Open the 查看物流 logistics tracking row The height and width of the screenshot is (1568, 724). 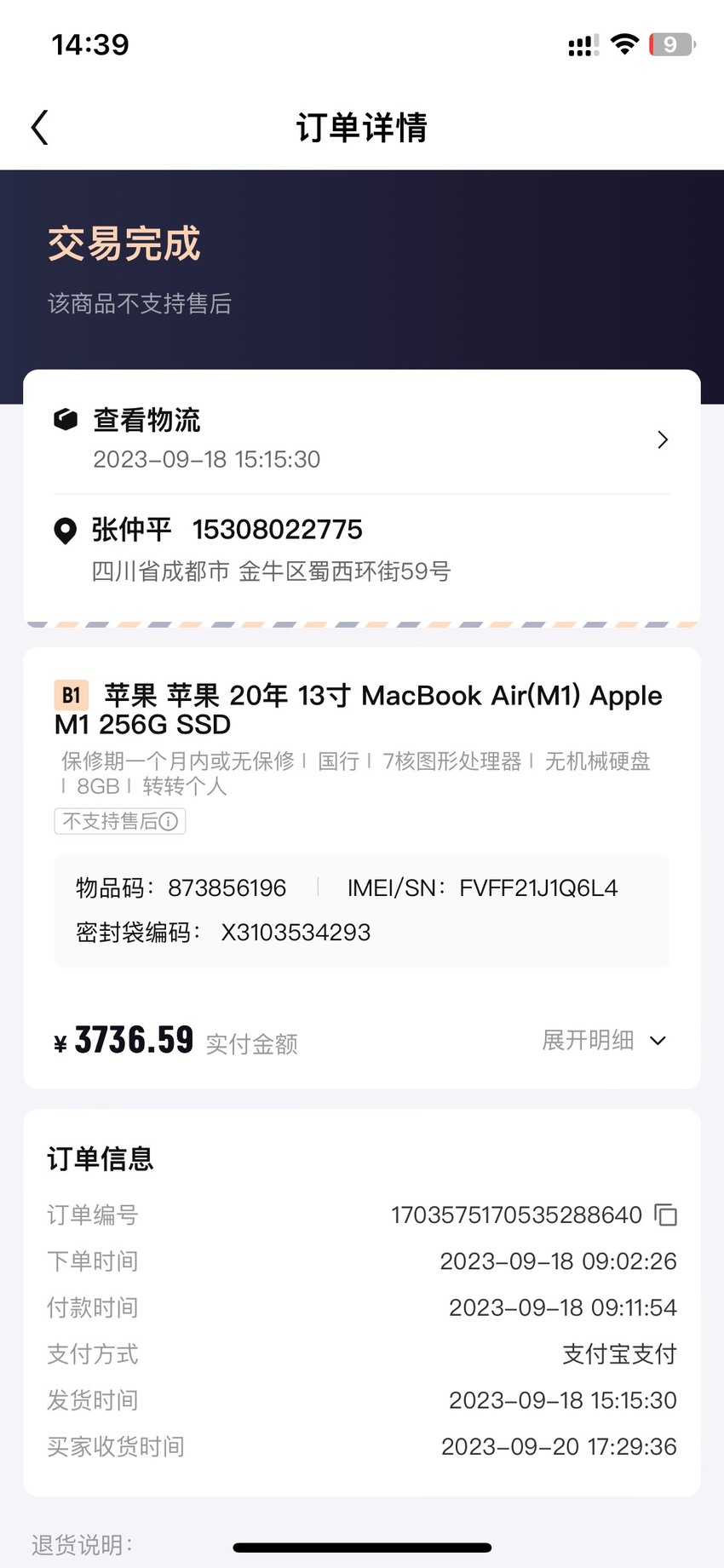point(361,439)
